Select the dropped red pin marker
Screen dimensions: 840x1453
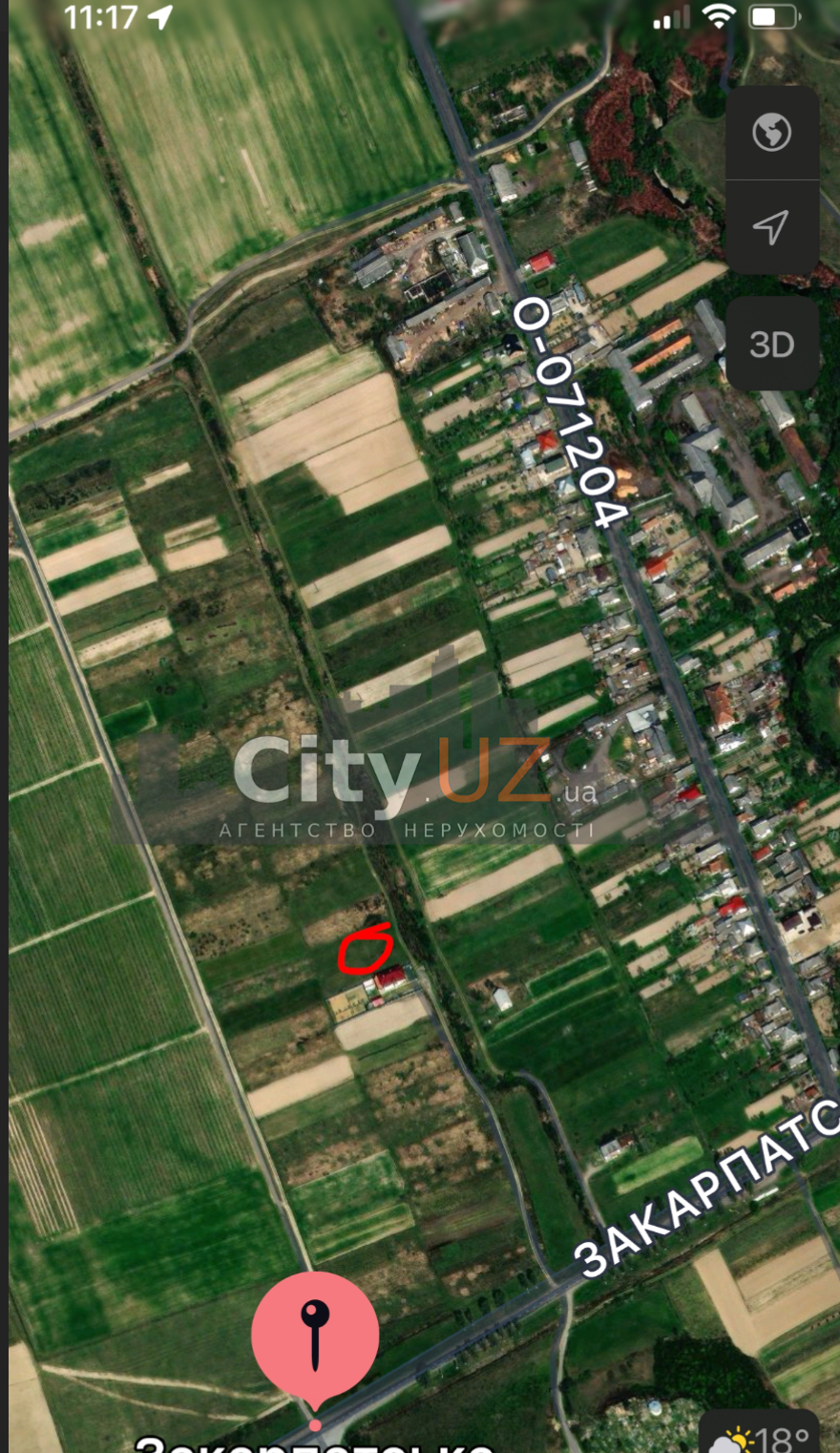(315, 1337)
